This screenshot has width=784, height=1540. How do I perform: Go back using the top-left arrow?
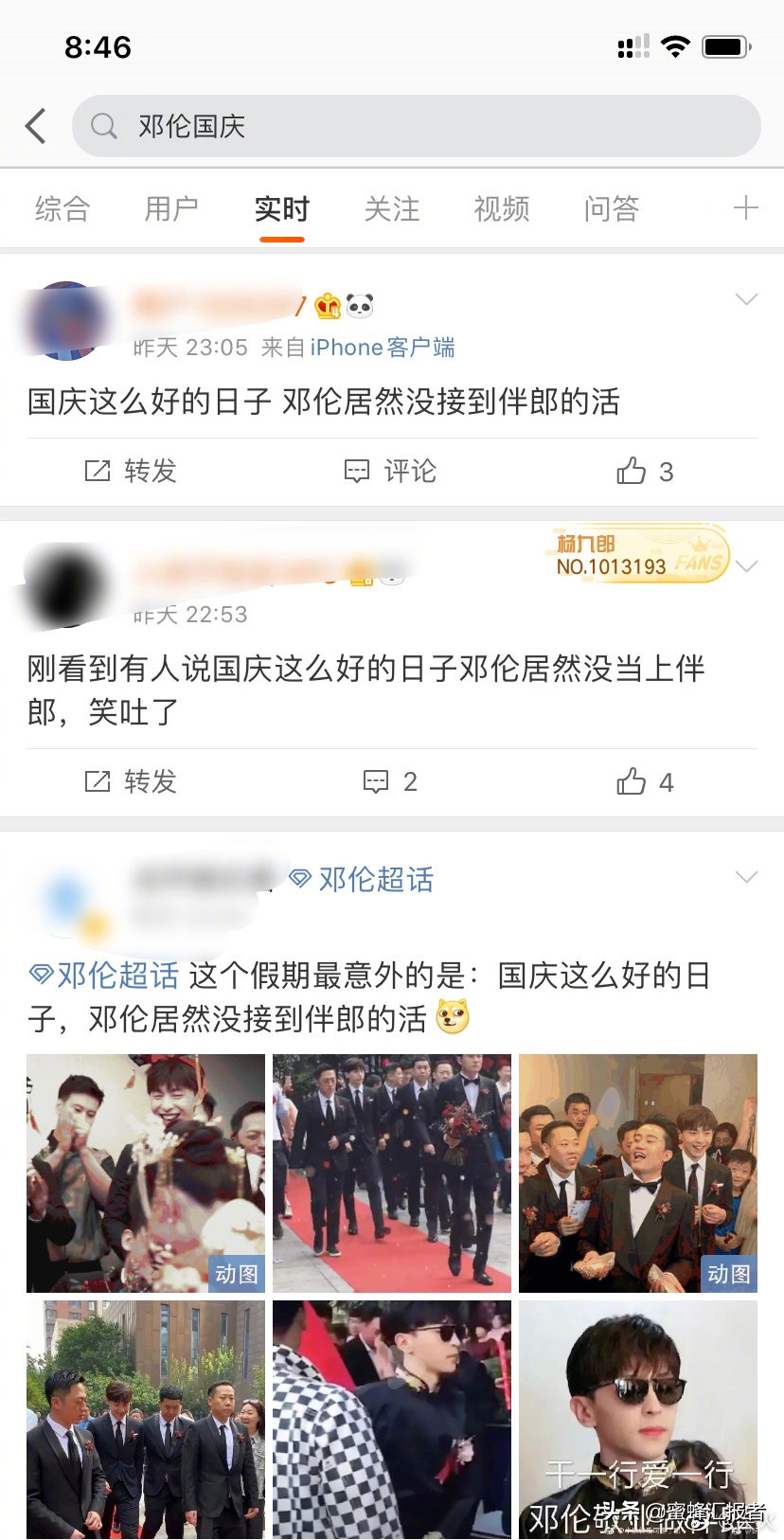[36, 126]
